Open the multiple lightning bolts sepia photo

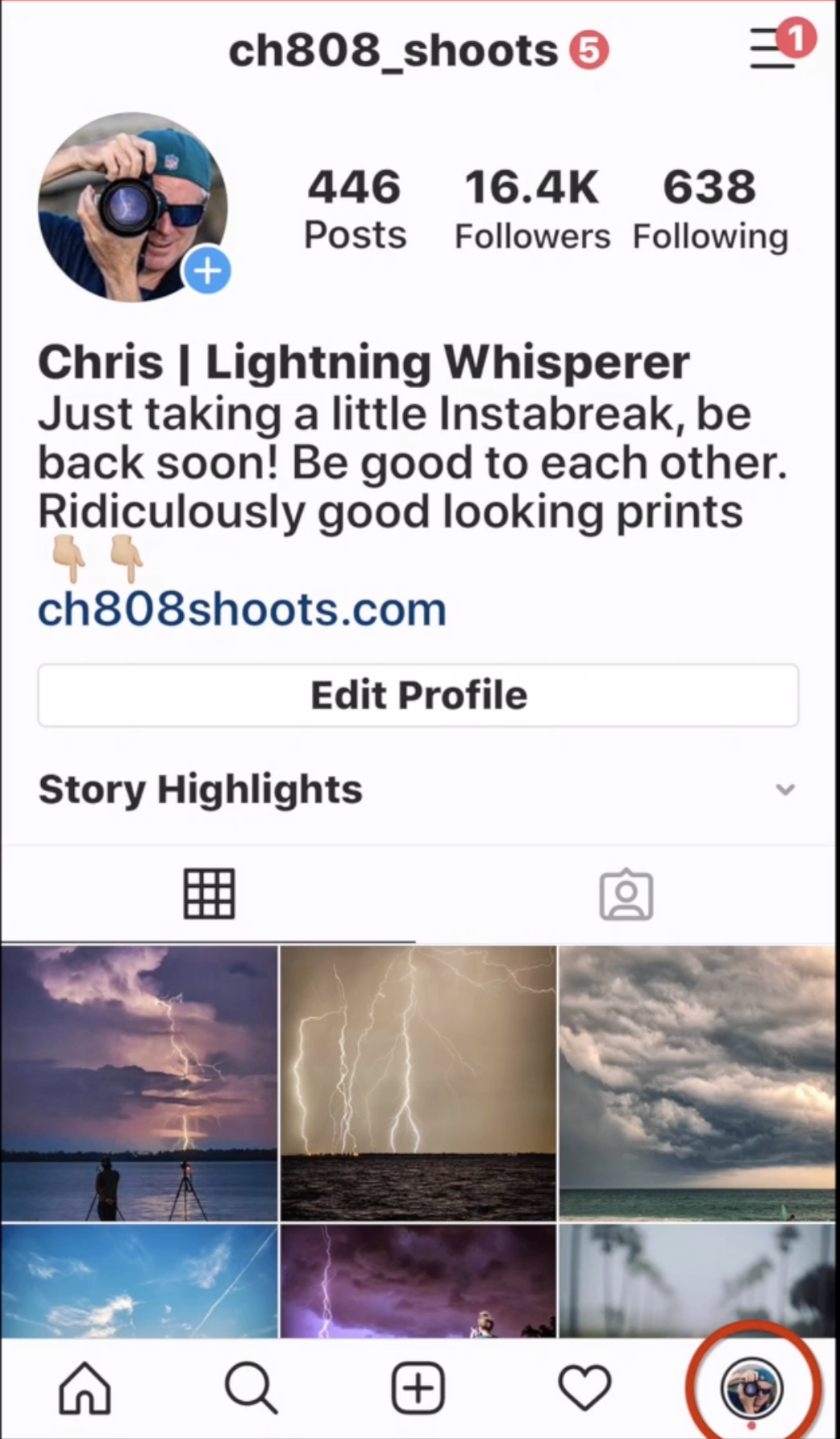[418, 1083]
